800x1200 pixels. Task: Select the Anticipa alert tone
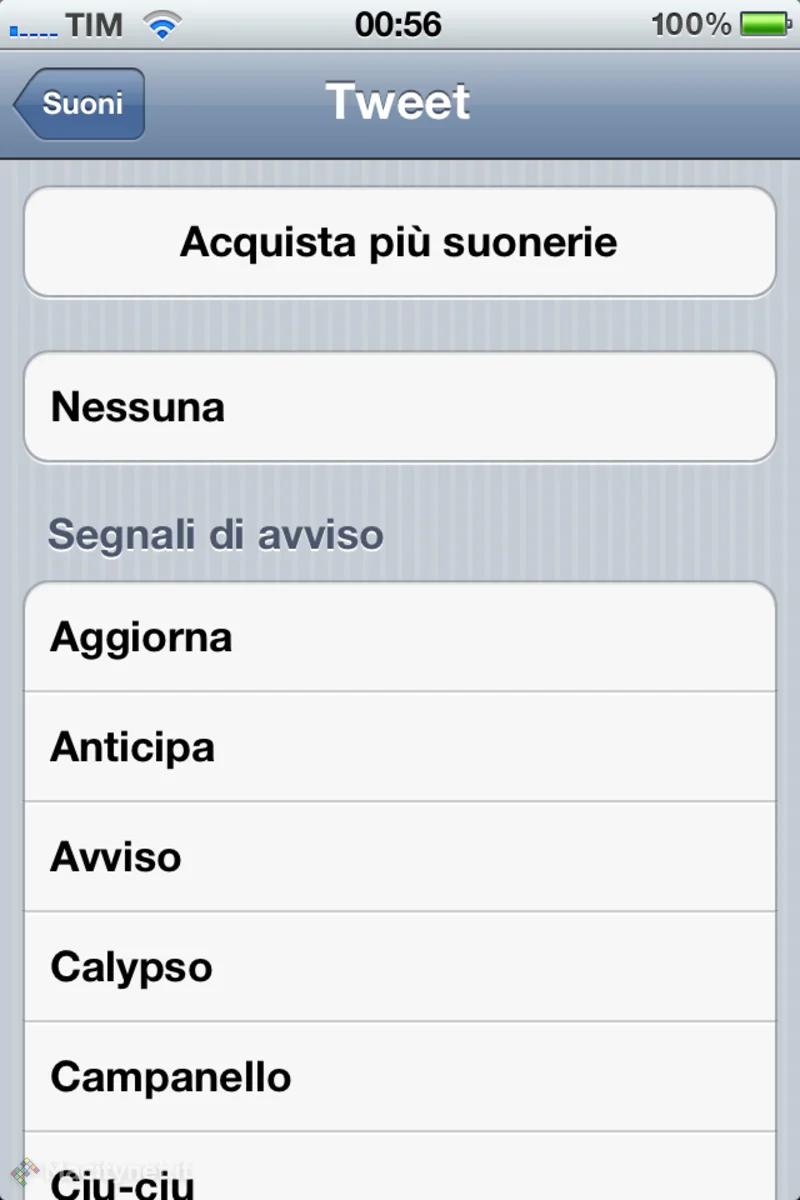point(399,747)
